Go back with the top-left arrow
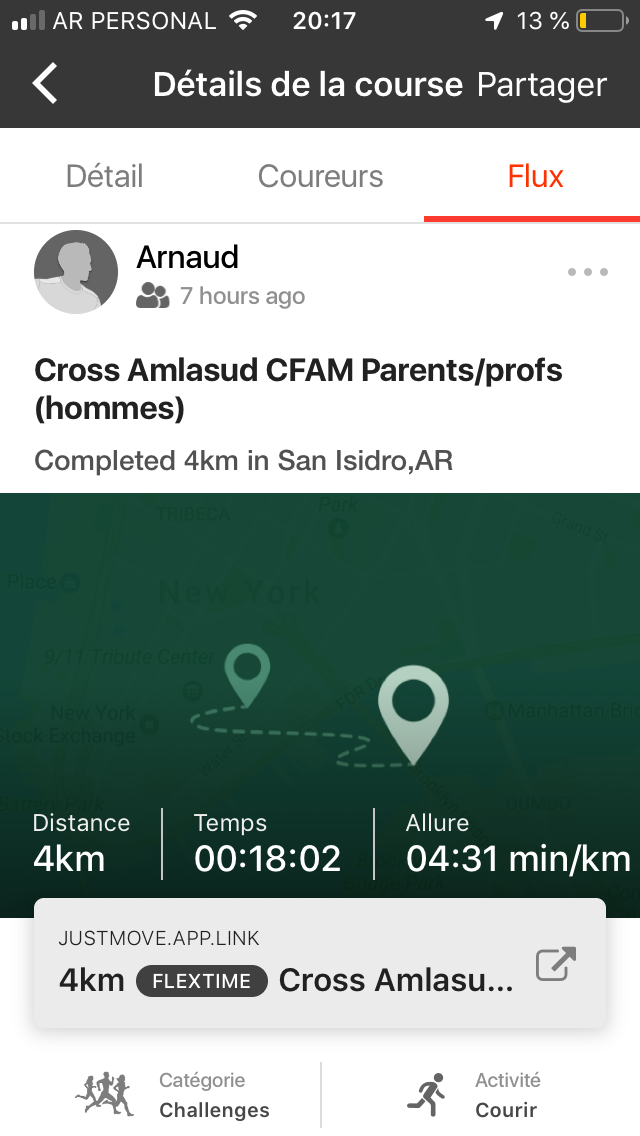 [x=45, y=84]
